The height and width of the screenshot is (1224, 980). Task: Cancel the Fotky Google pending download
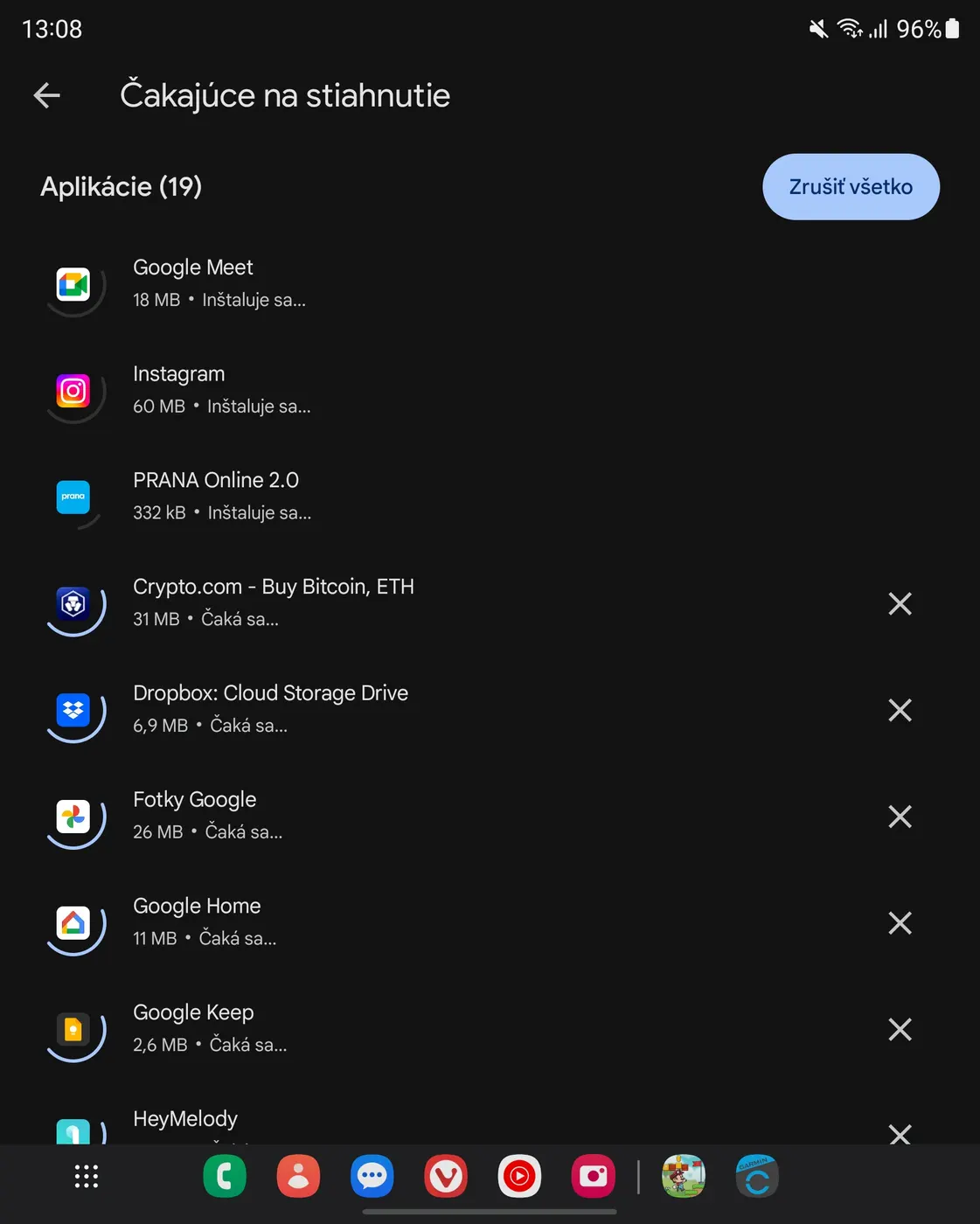(900, 817)
